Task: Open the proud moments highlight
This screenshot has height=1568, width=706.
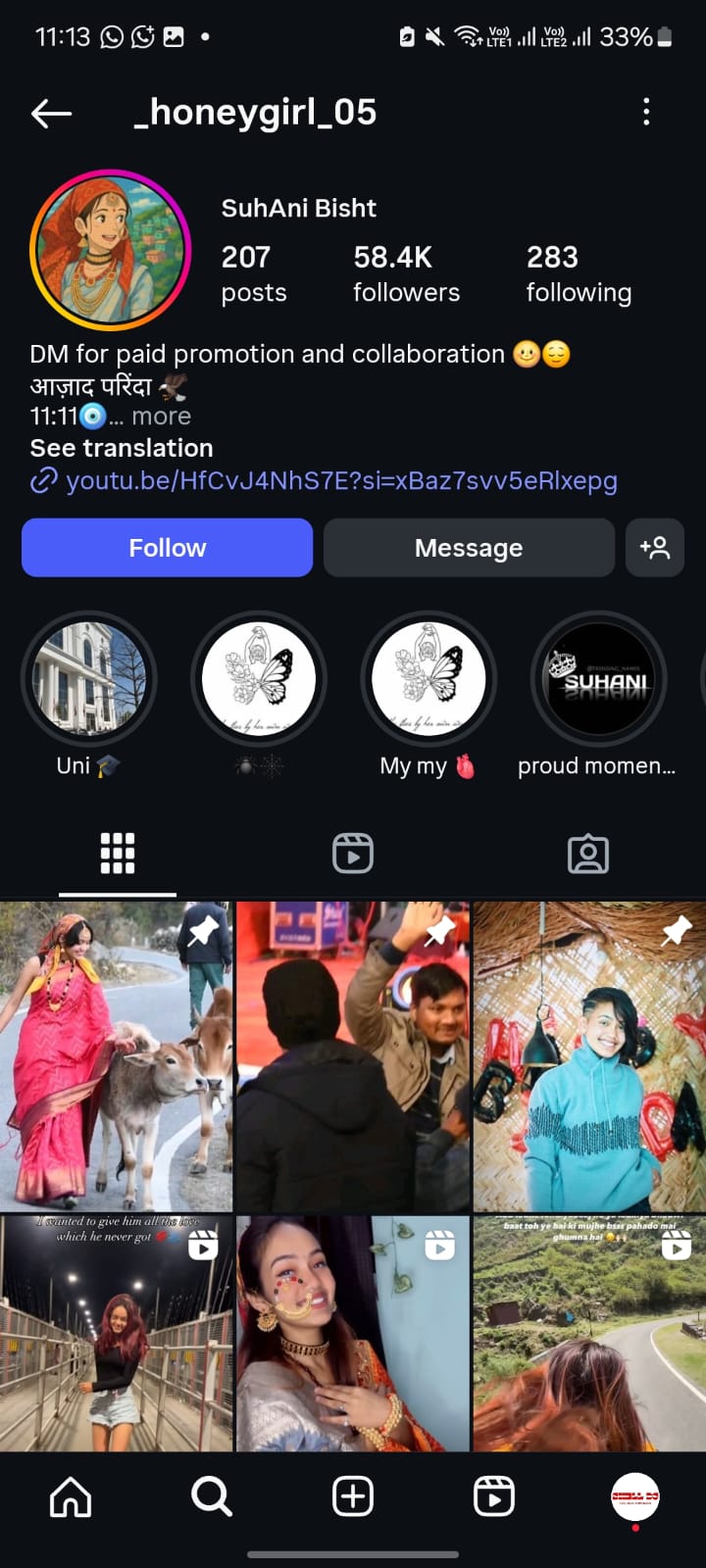Action: [x=598, y=678]
